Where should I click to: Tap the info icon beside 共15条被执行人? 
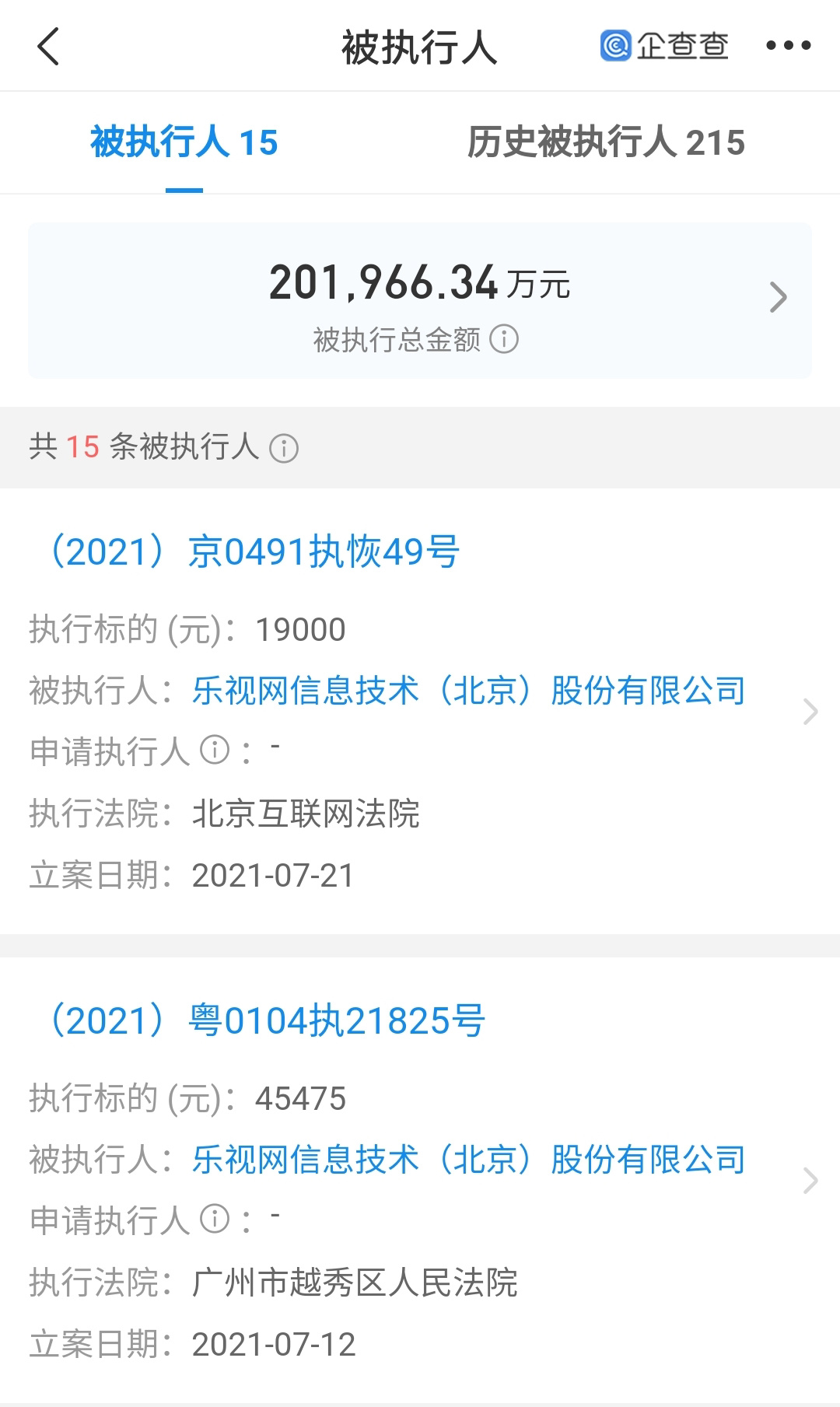[x=283, y=449]
